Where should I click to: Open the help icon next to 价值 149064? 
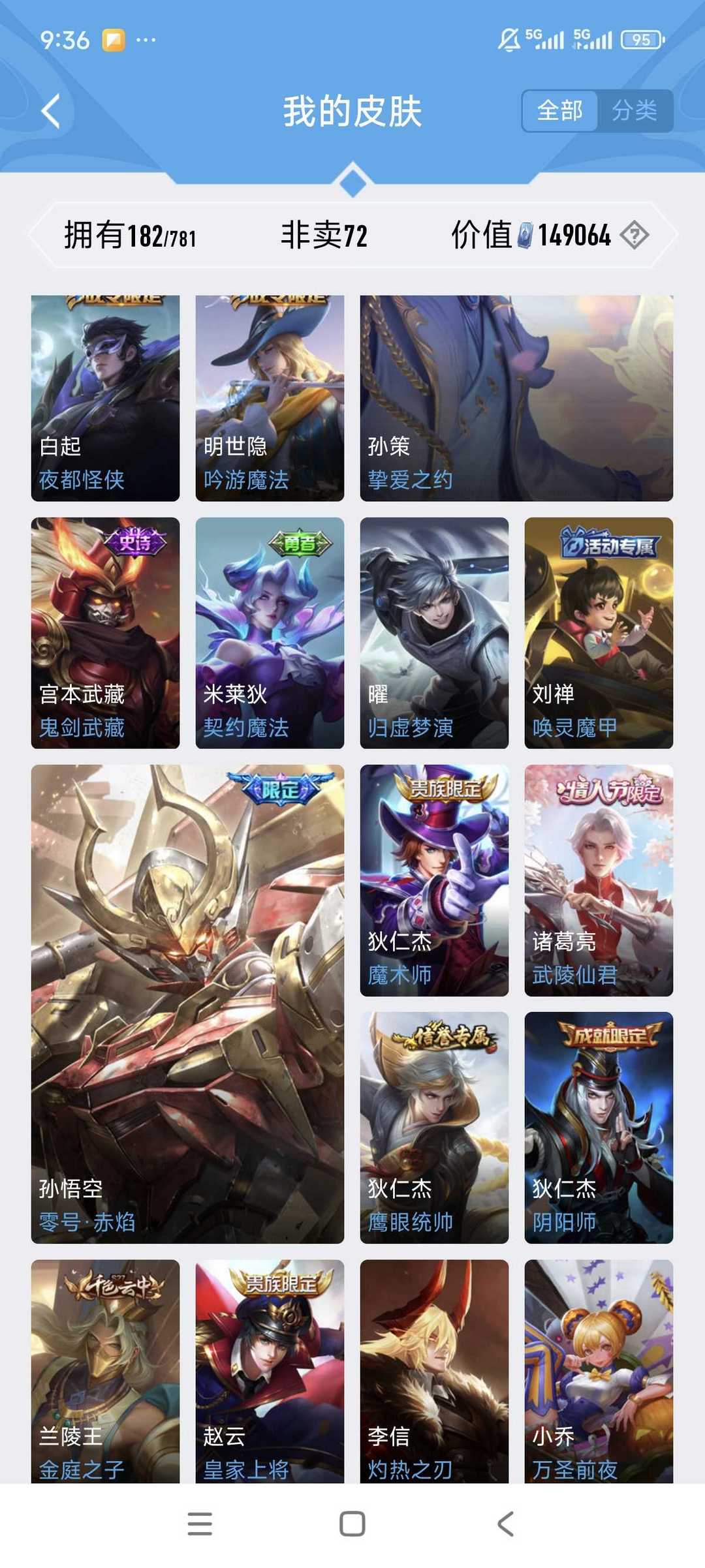pyautogui.click(x=634, y=235)
